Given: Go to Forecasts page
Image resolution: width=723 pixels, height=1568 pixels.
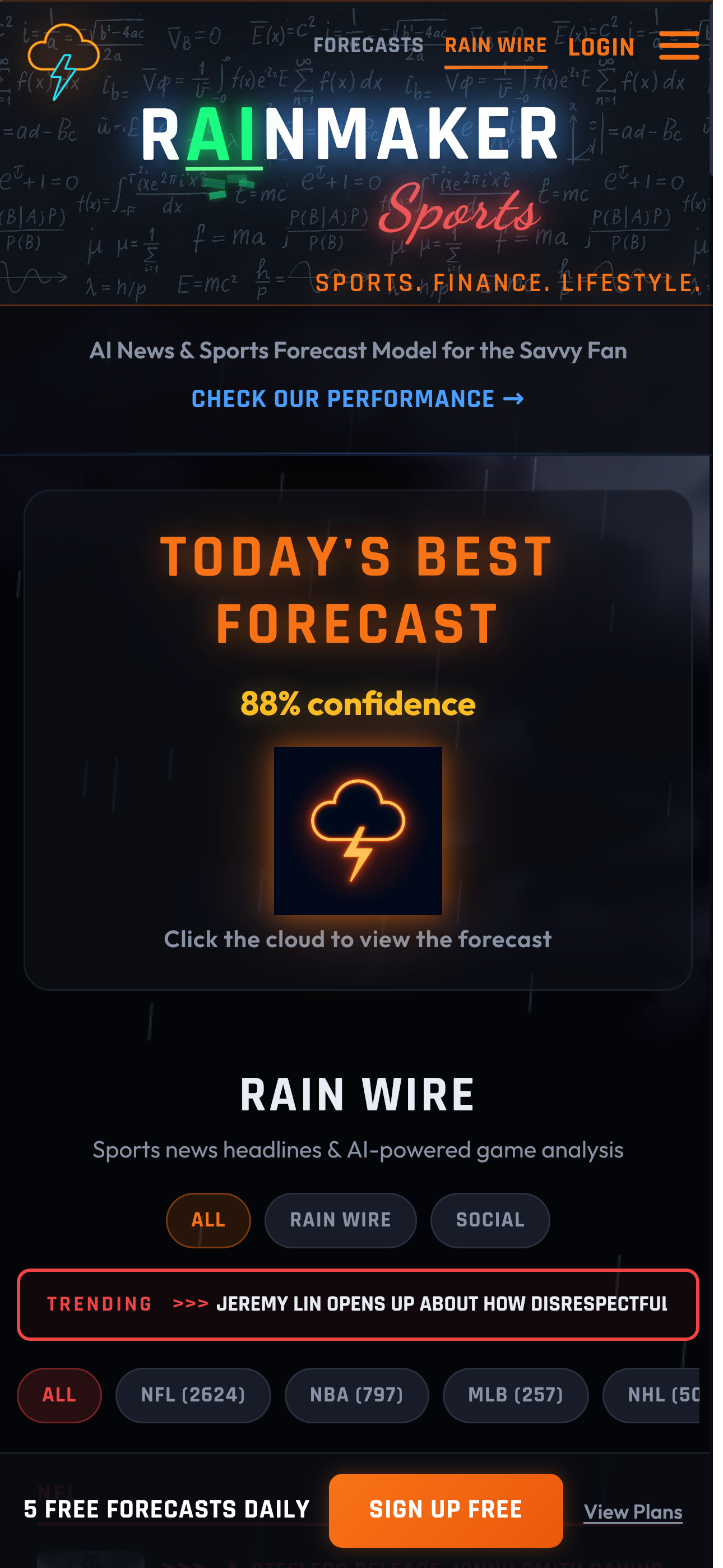Looking at the screenshot, I should pyautogui.click(x=368, y=45).
